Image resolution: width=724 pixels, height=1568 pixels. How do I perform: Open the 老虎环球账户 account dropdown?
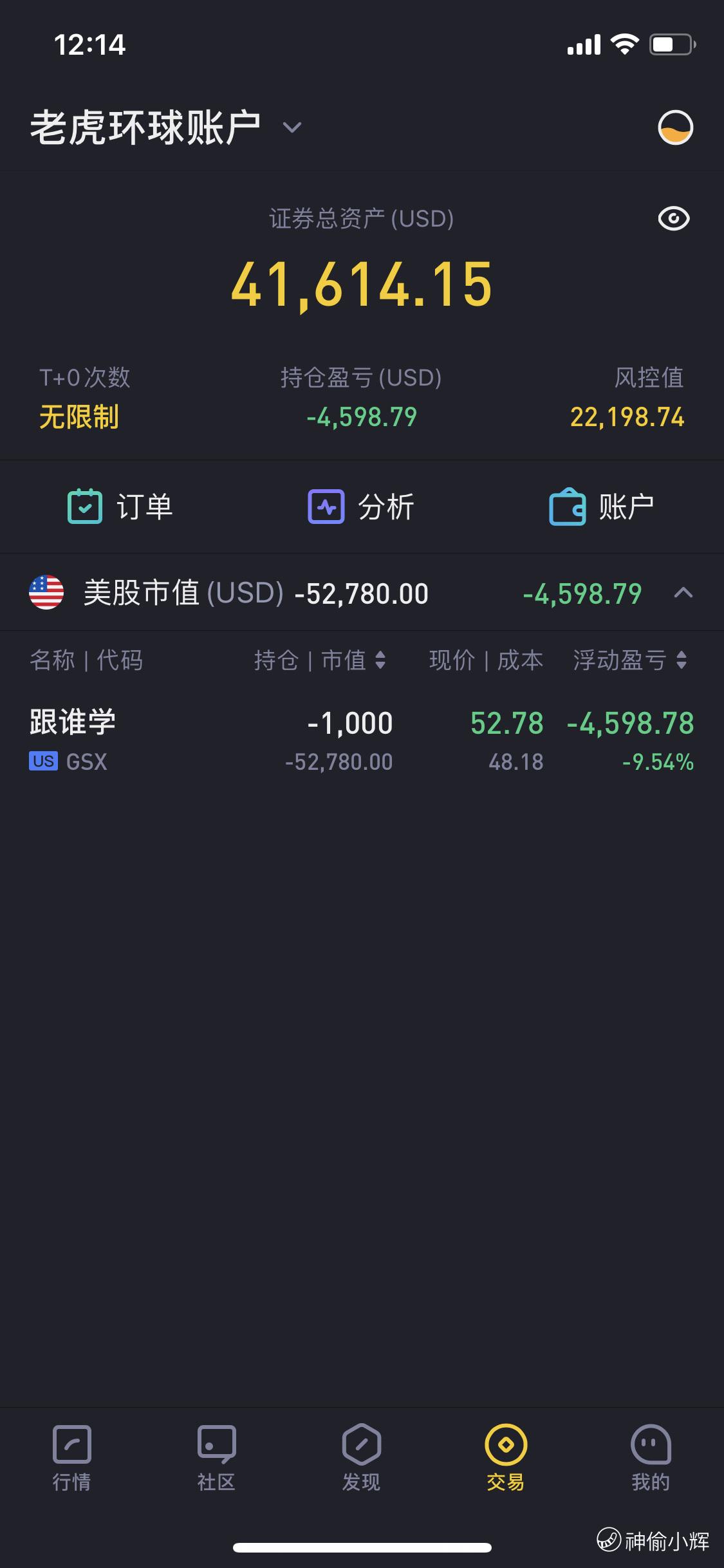pyautogui.click(x=166, y=127)
